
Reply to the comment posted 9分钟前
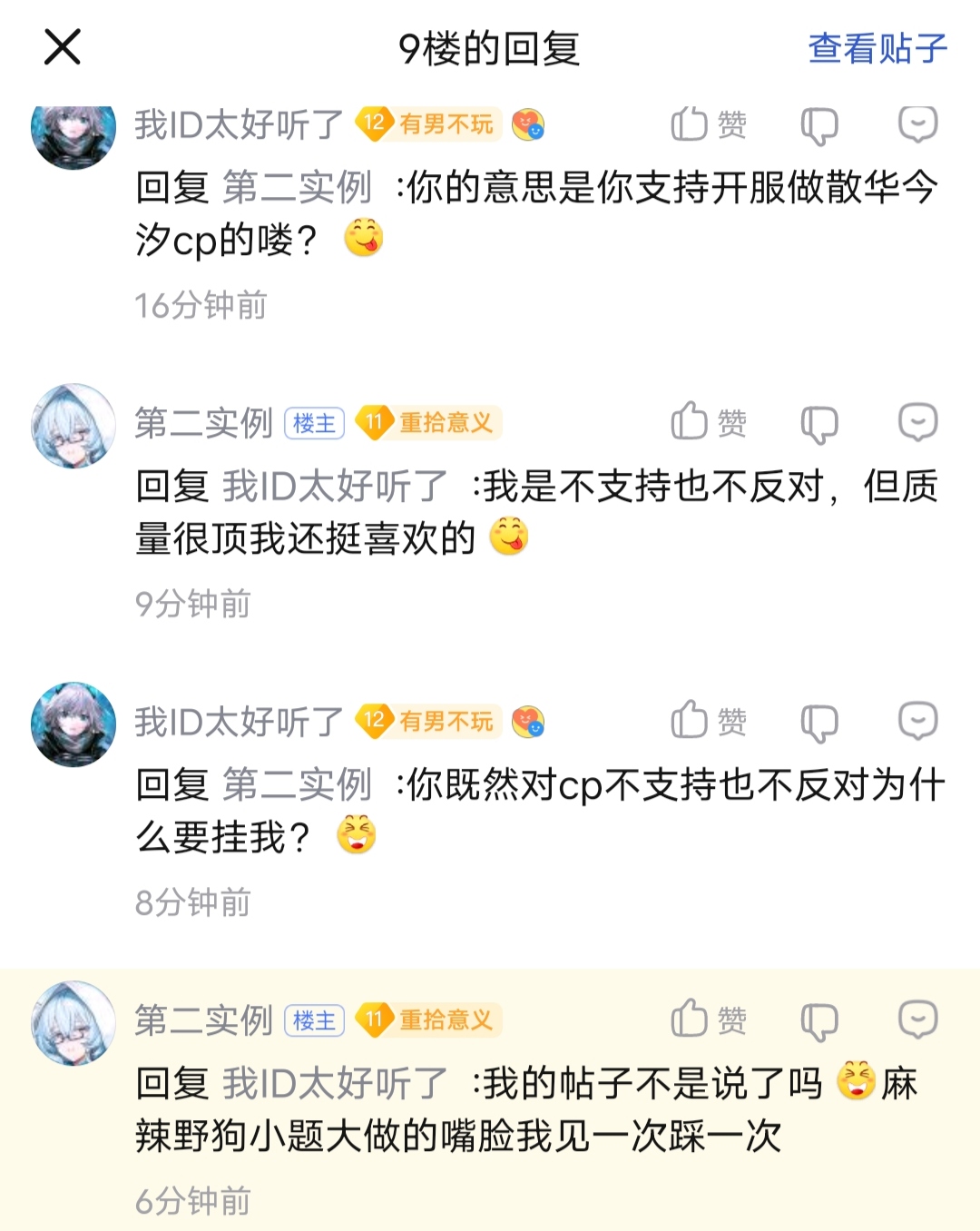coord(917,423)
